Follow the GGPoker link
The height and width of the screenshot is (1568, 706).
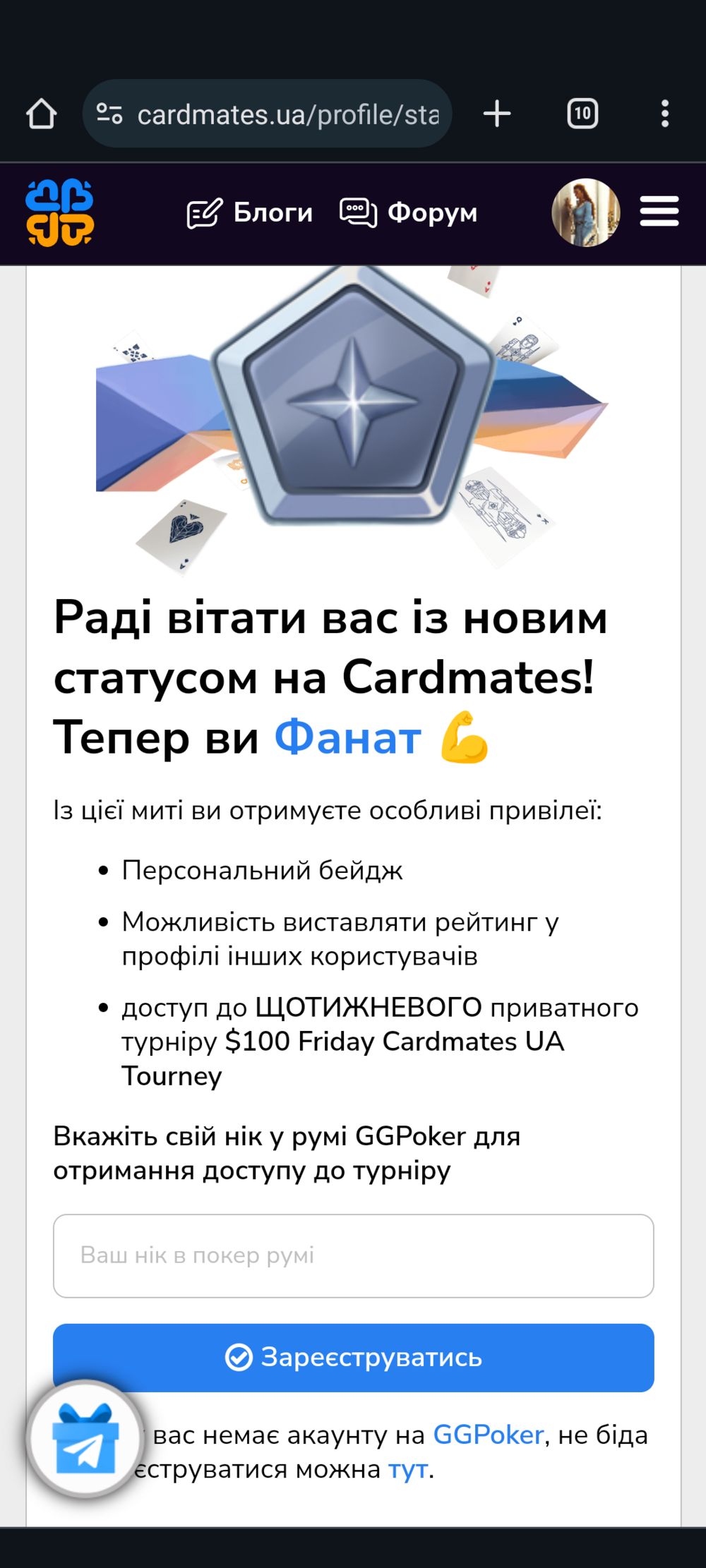pos(488,1435)
